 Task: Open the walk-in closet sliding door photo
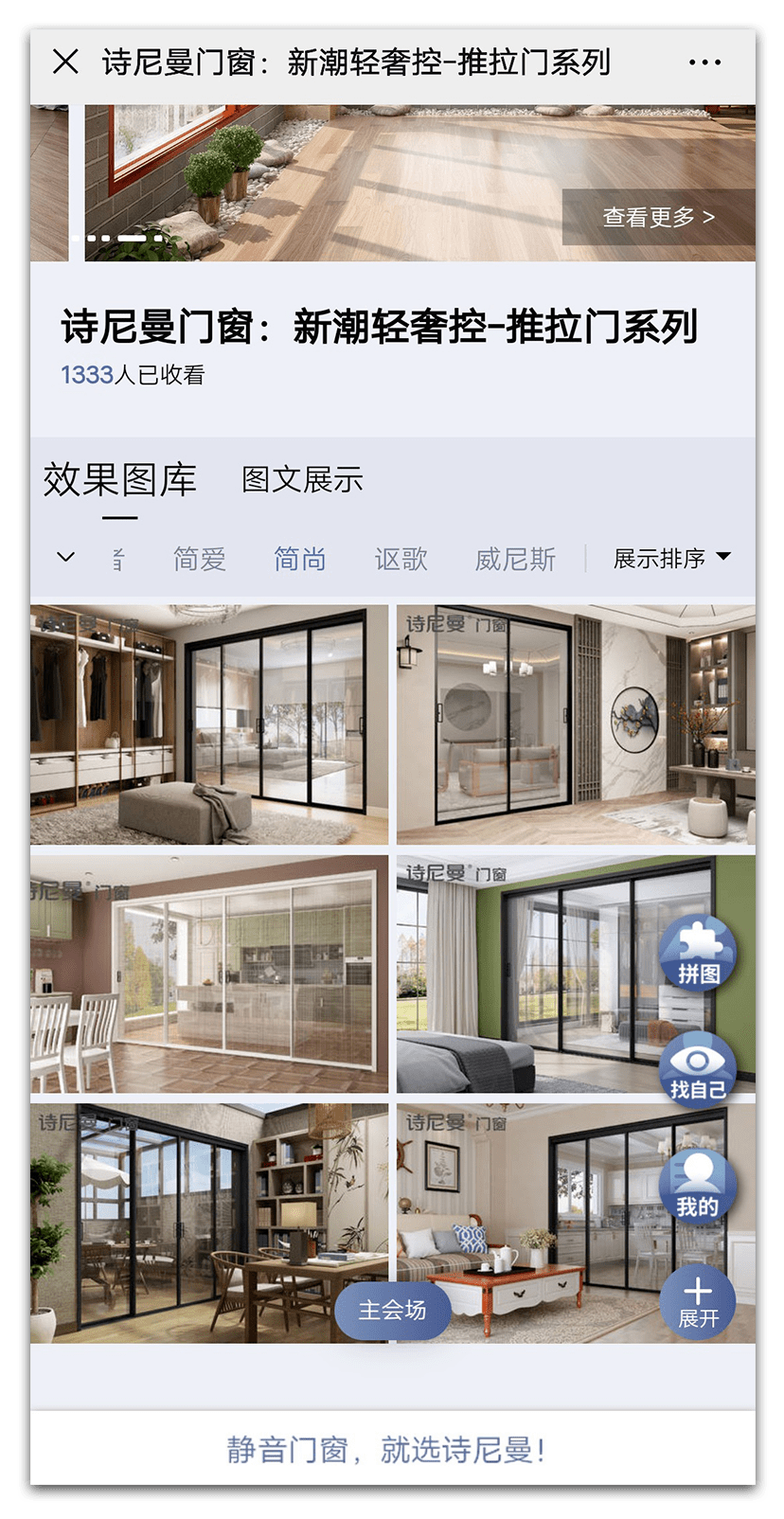click(x=209, y=724)
